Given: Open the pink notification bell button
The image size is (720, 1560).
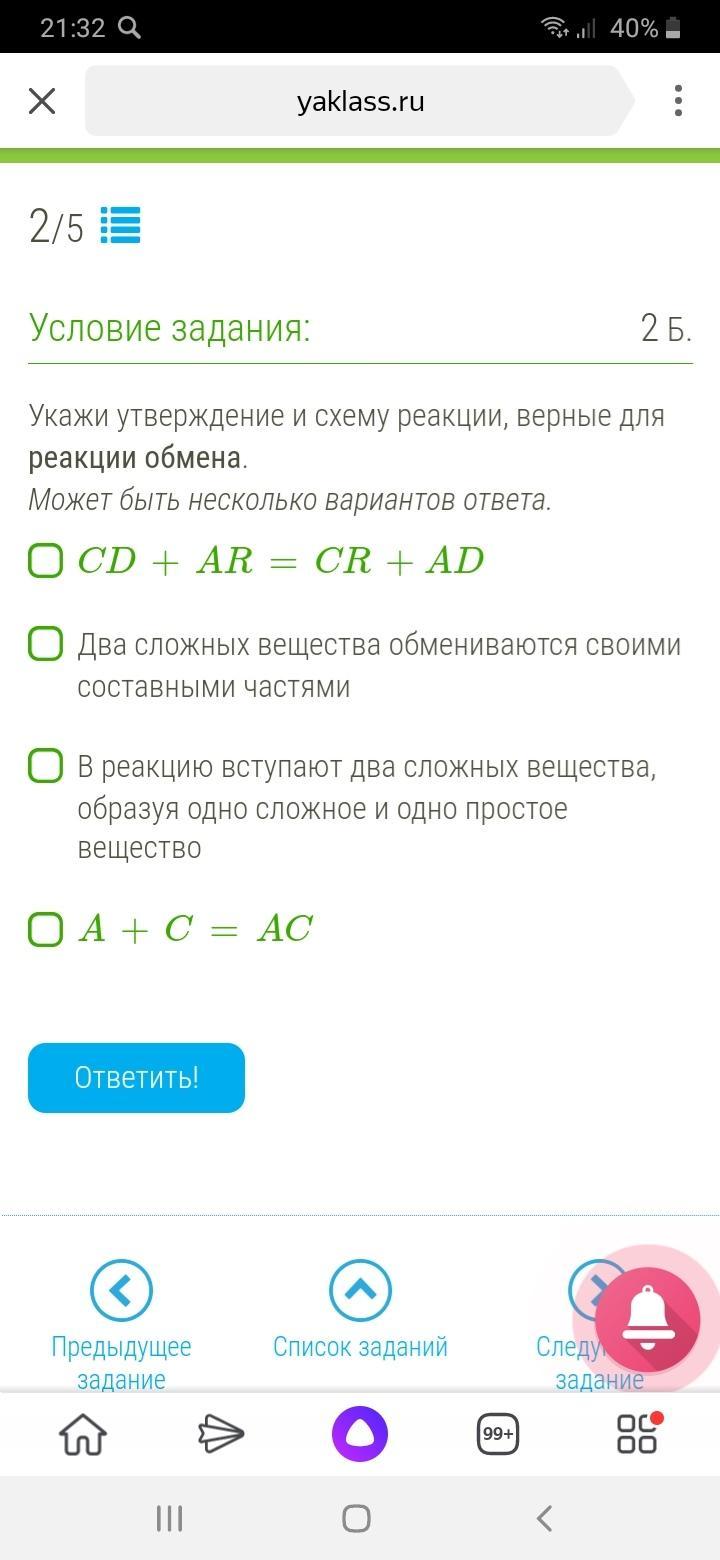Looking at the screenshot, I should [x=648, y=1320].
